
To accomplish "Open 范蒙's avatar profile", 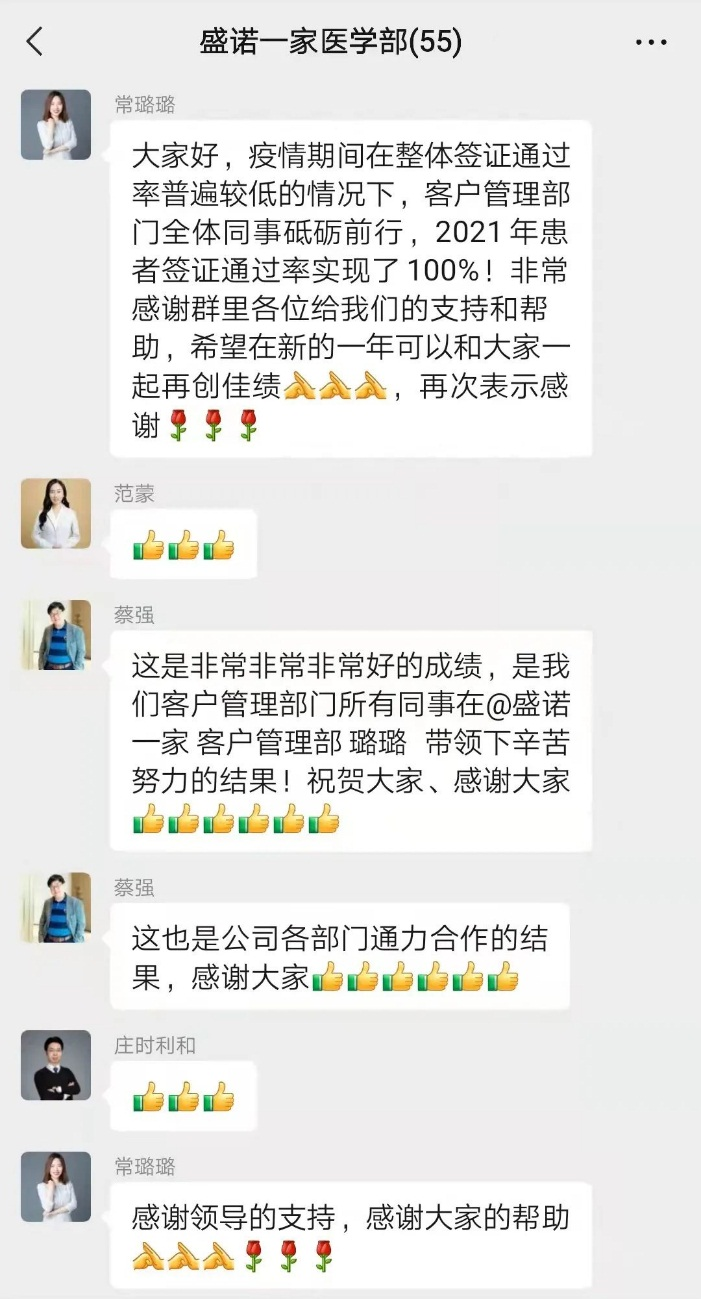I will [x=56, y=513].
